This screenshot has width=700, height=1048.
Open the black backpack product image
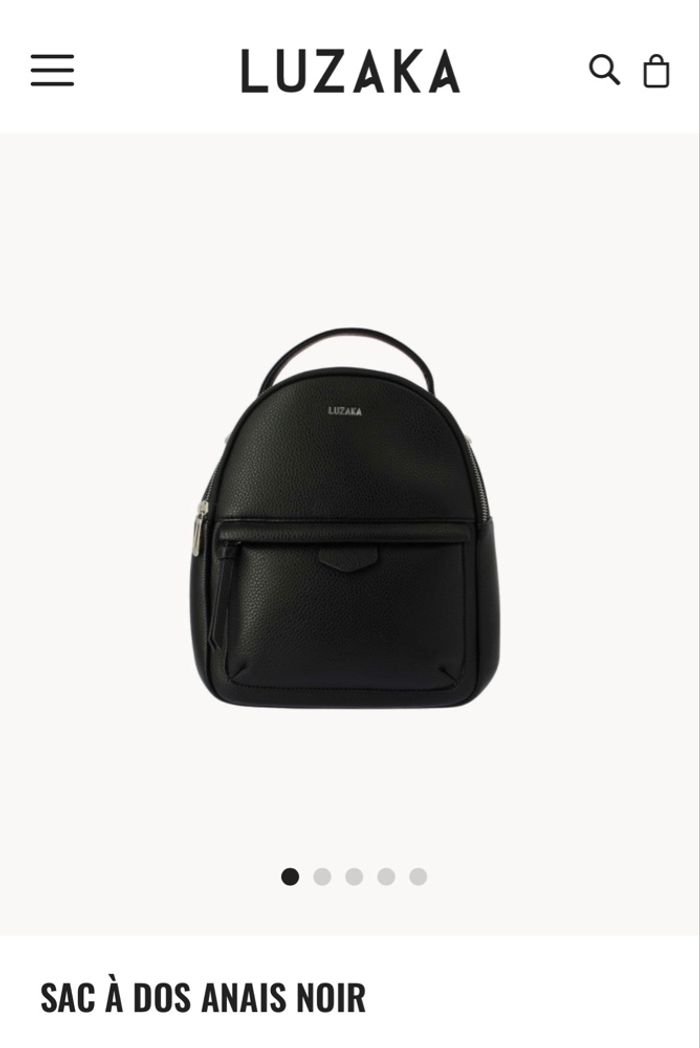(x=344, y=520)
